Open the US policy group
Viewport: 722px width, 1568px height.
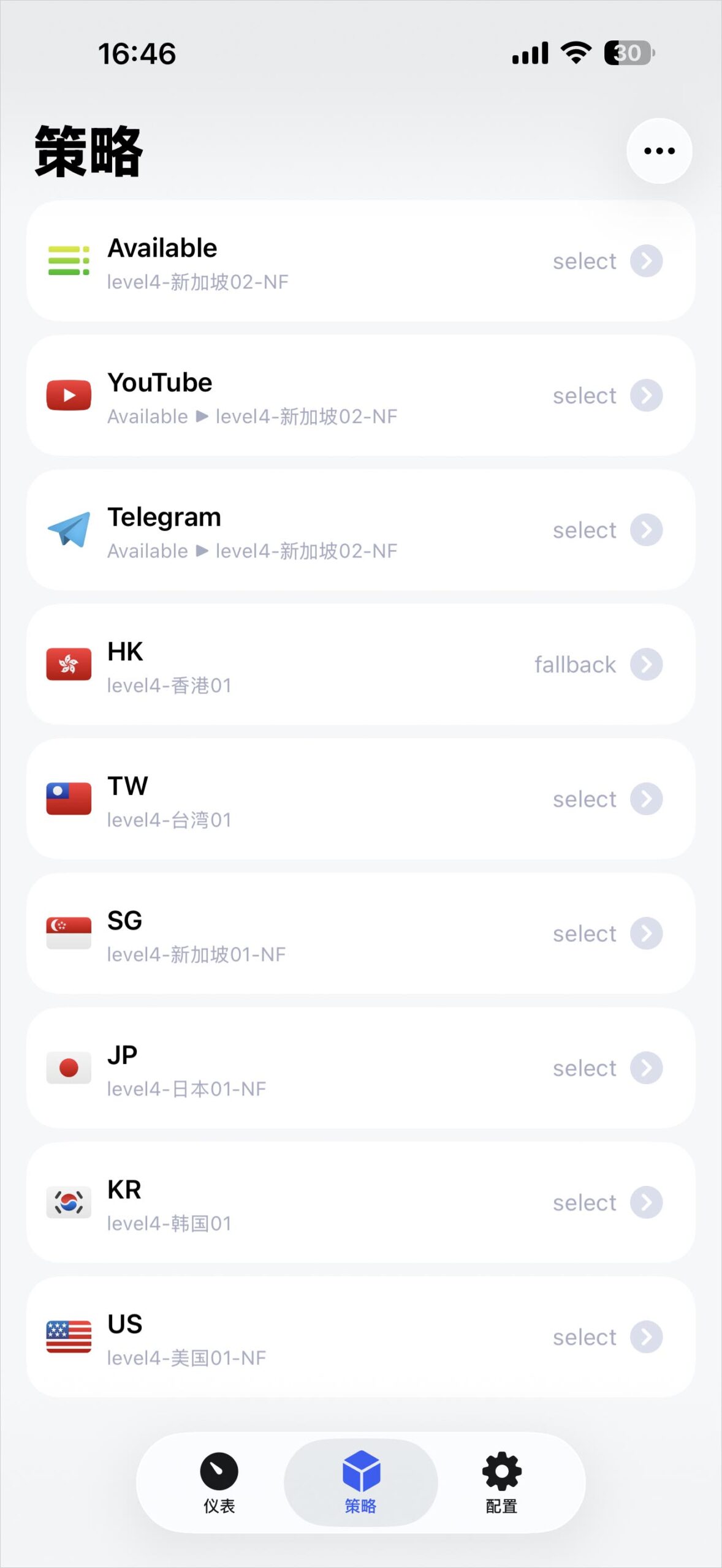[360, 1337]
